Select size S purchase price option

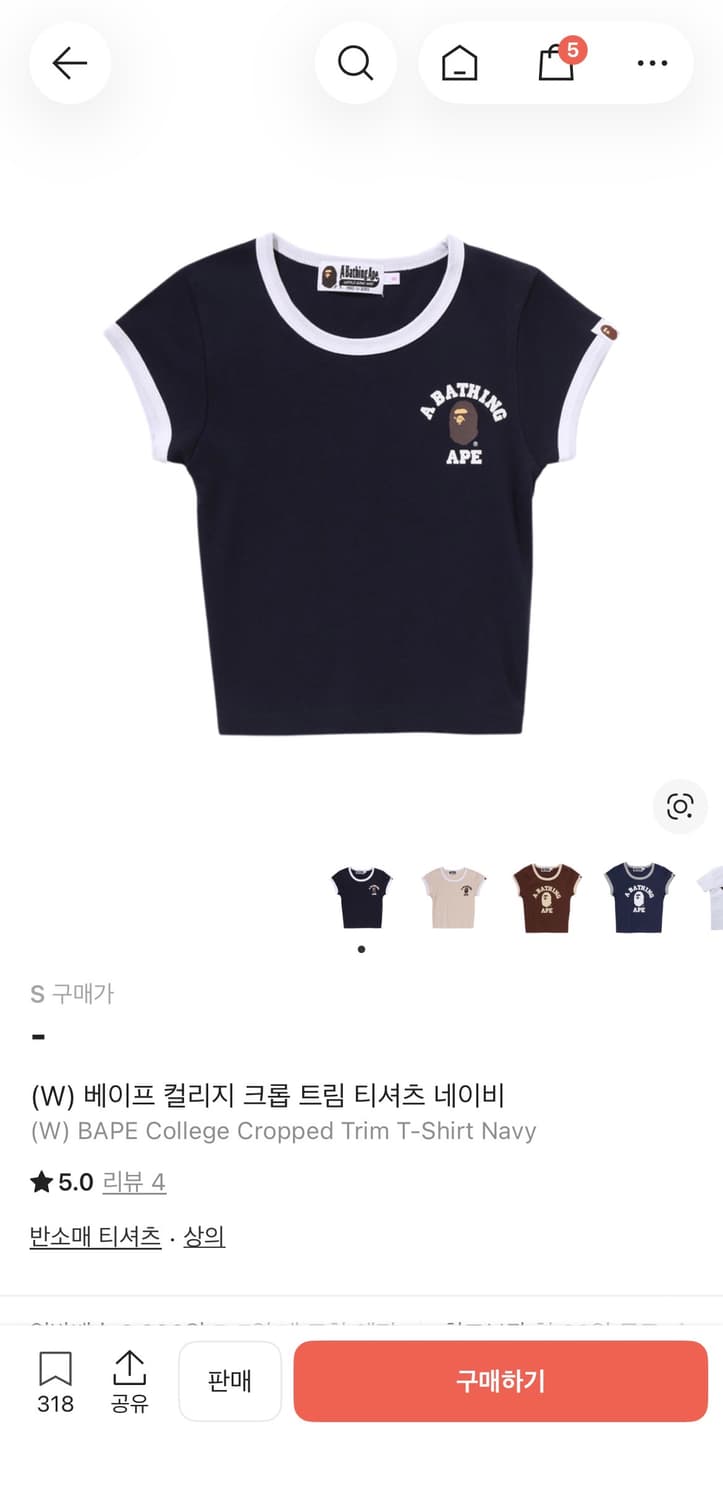point(73,994)
